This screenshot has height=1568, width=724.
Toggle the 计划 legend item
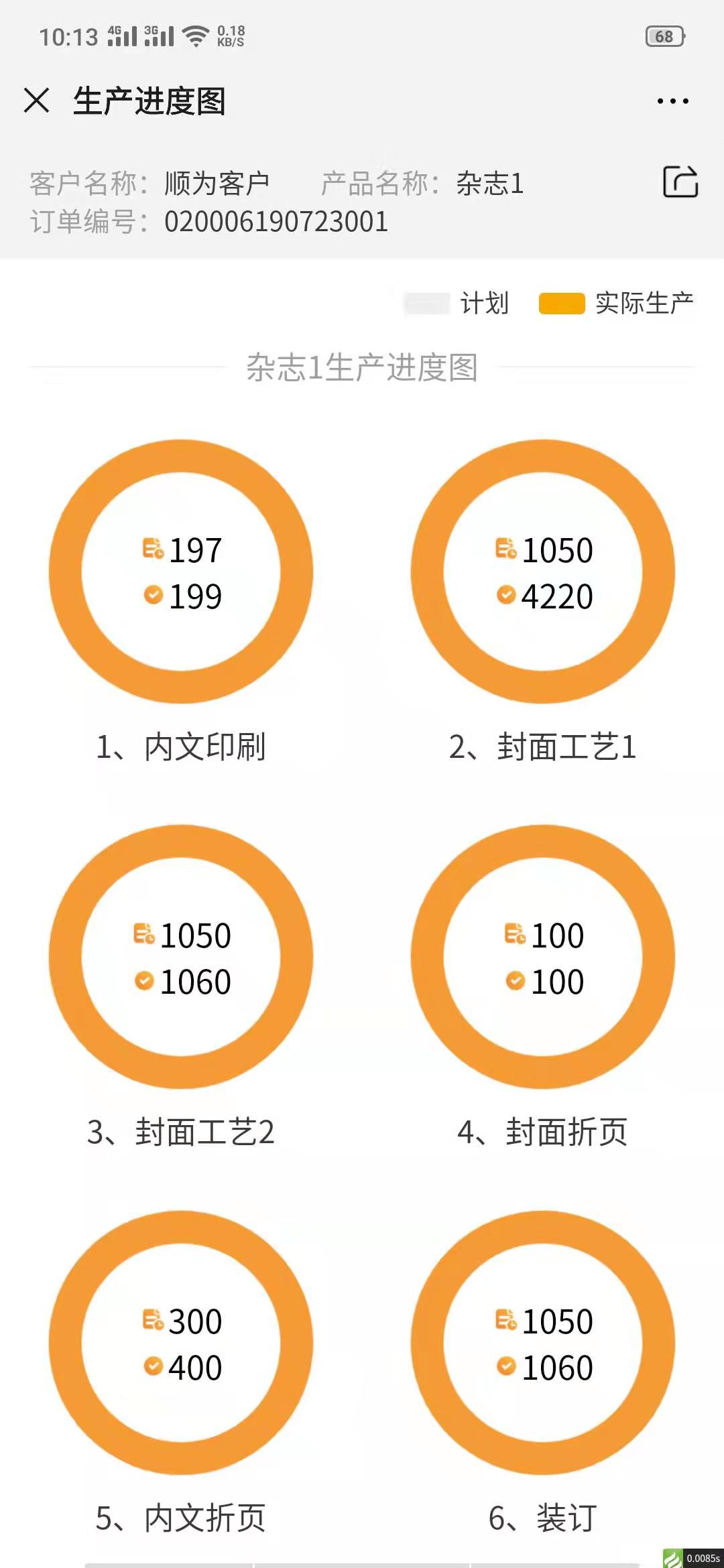point(458,304)
